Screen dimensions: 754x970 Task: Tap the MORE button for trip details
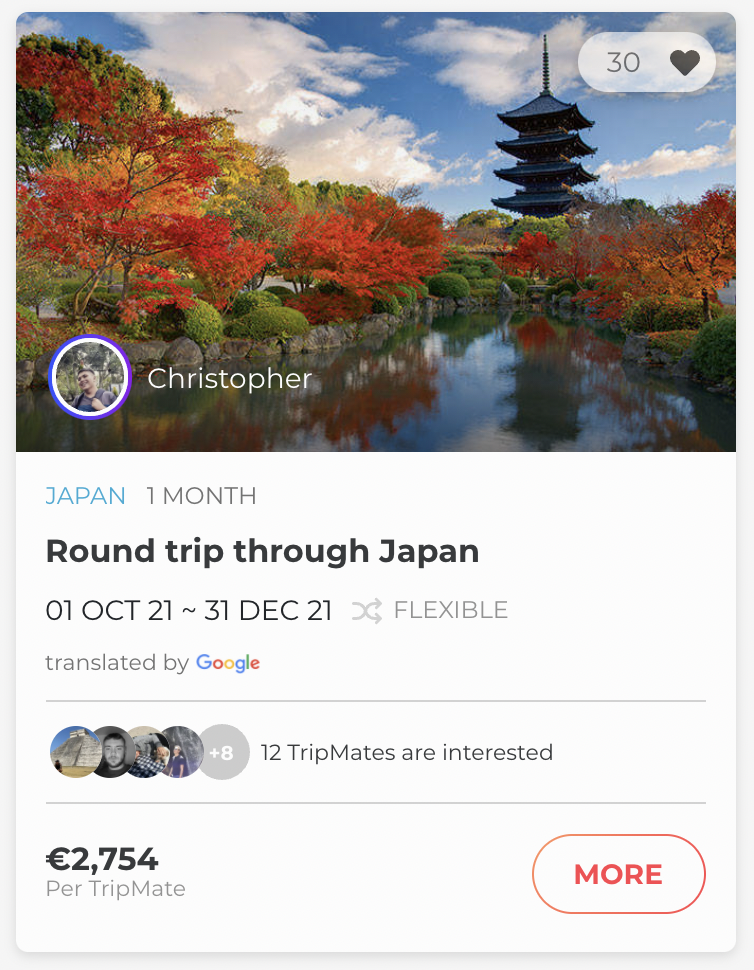618,874
